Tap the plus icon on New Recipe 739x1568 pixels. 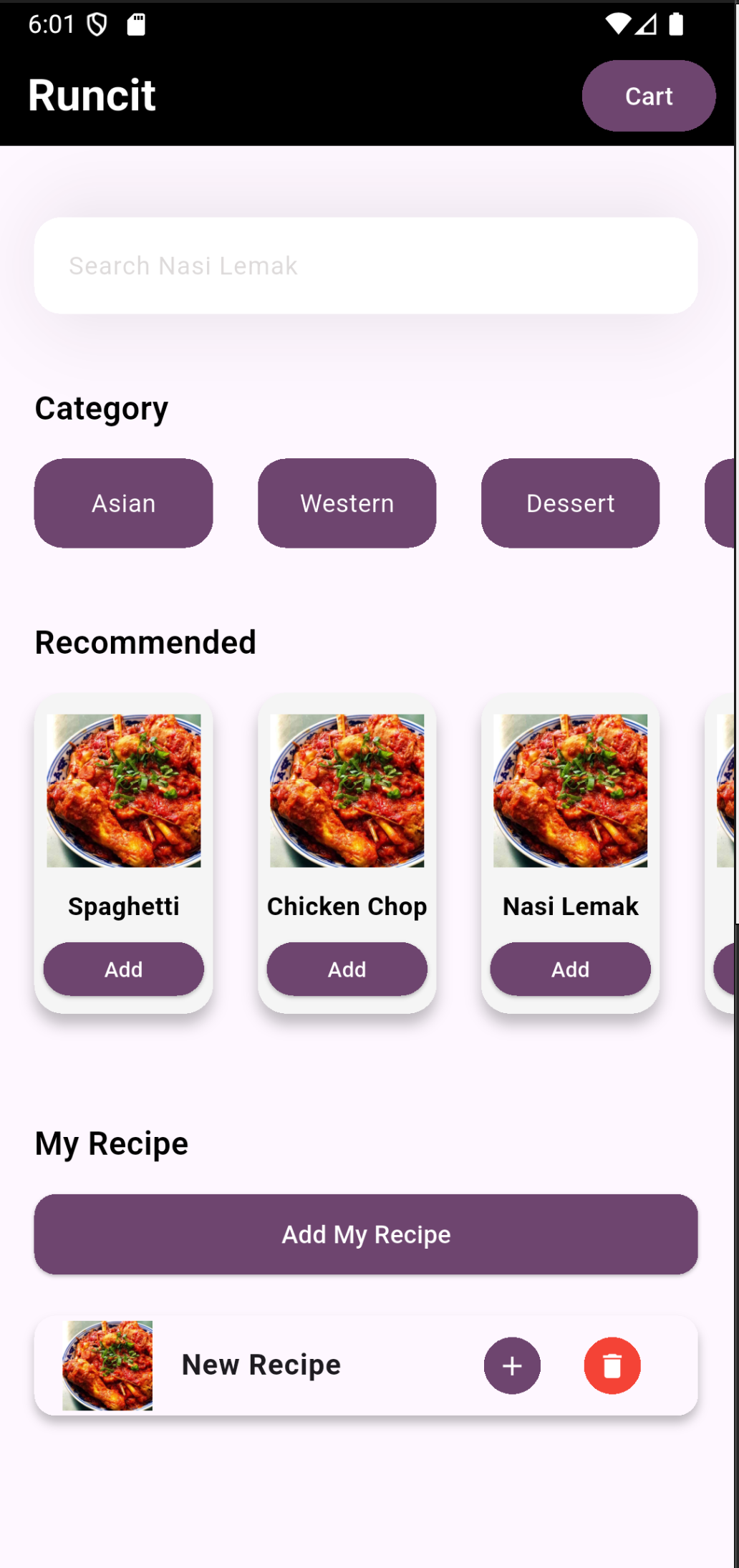[512, 1365]
